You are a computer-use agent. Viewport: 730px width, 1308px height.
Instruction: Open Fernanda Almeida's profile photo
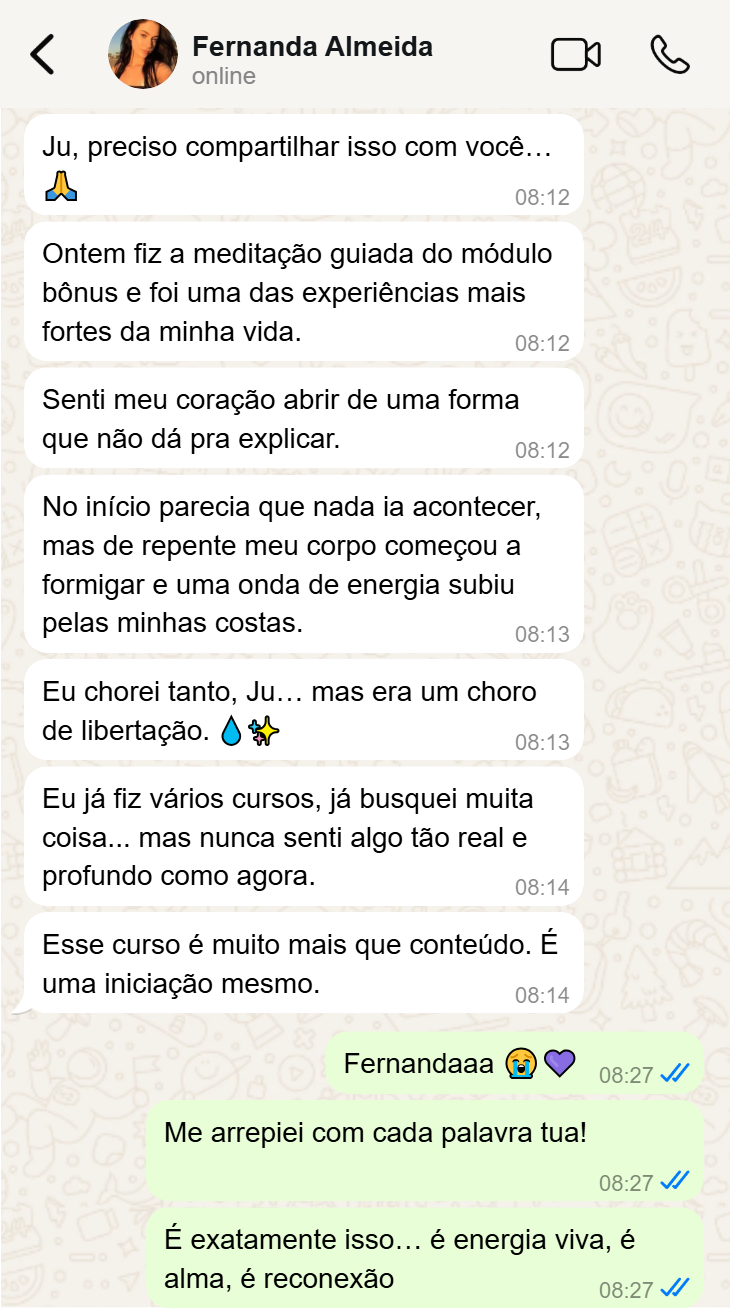coord(143,55)
